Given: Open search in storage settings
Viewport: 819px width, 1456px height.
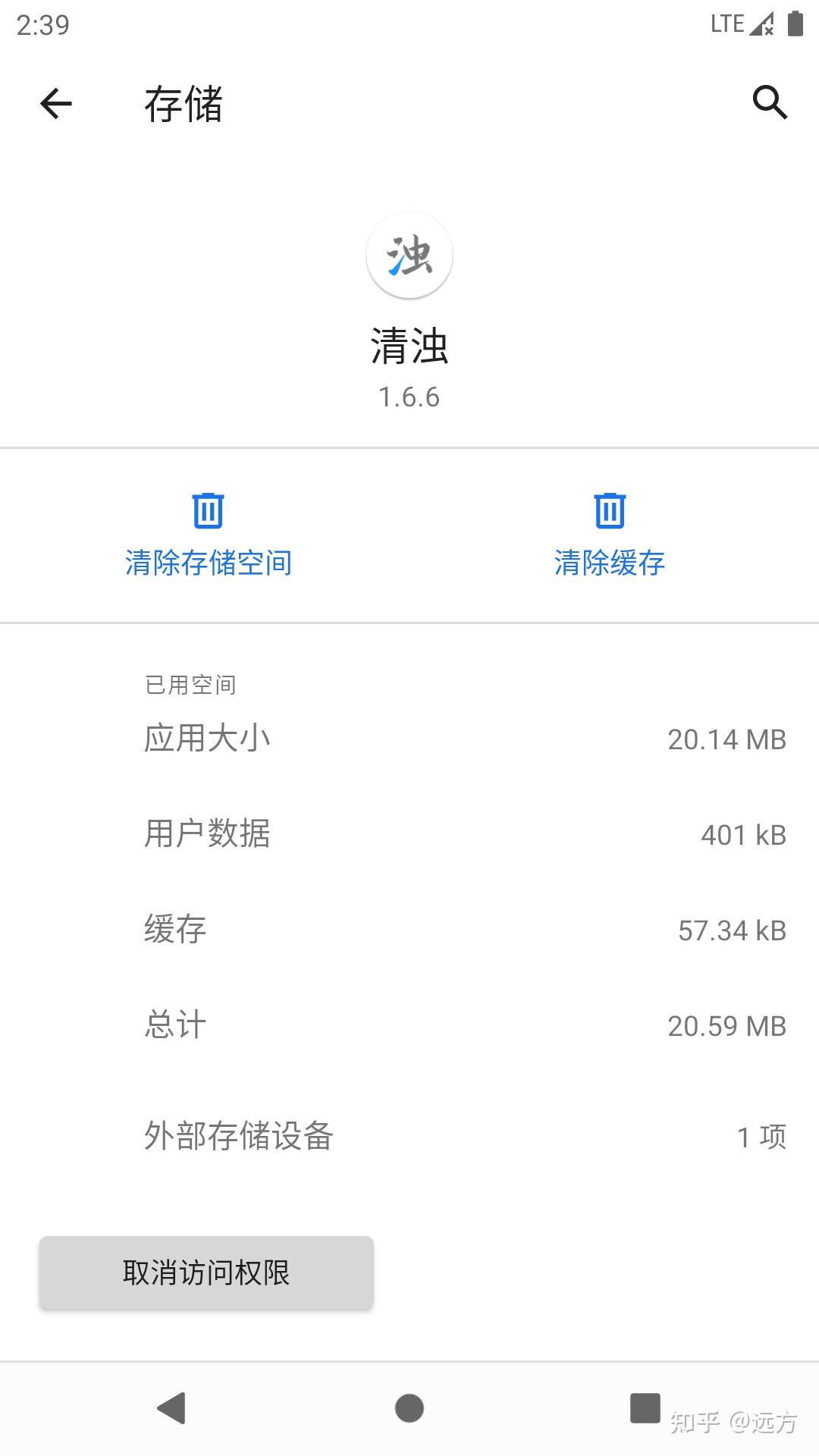Looking at the screenshot, I should pyautogui.click(x=769, y=102).
